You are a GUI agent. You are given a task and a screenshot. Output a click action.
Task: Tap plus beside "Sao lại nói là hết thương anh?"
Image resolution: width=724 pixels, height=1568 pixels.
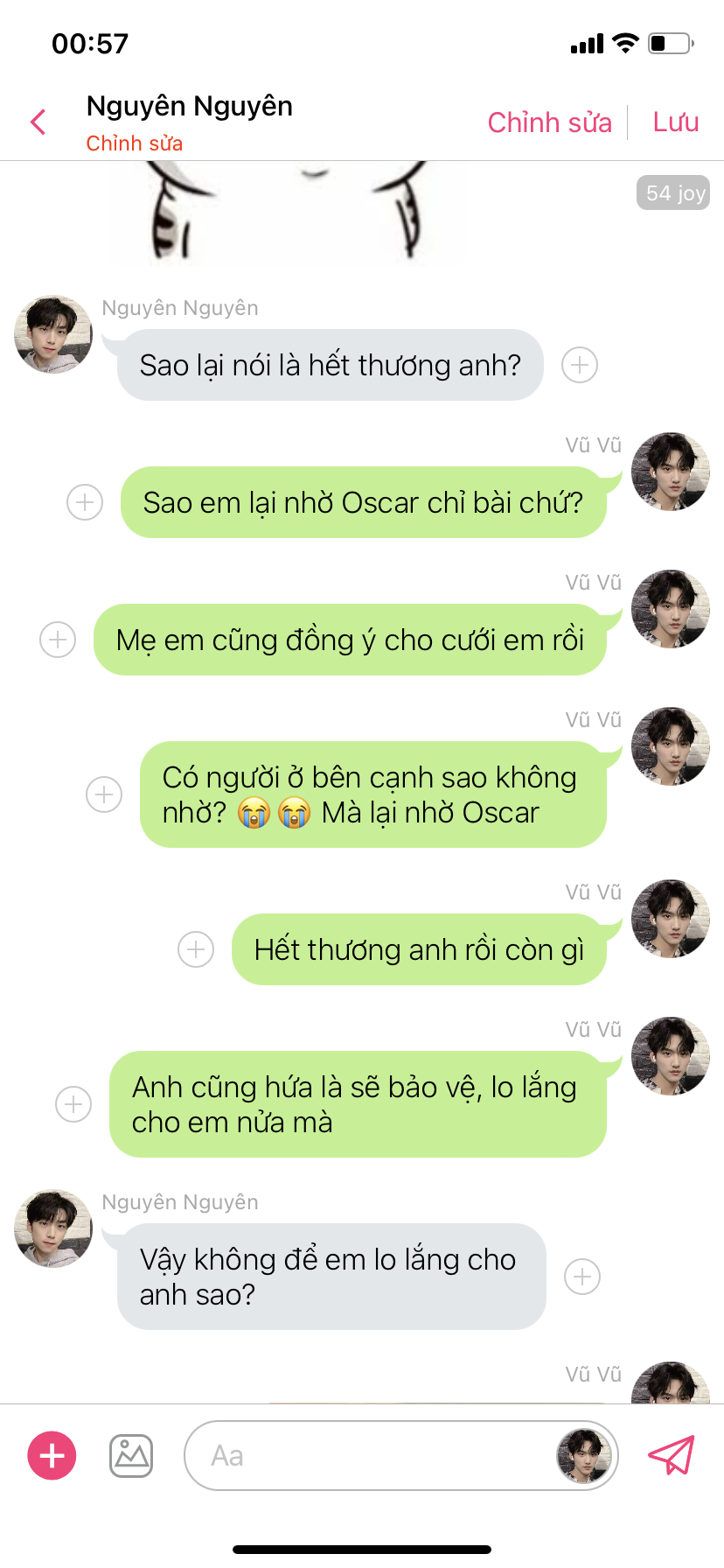(580, 365)
